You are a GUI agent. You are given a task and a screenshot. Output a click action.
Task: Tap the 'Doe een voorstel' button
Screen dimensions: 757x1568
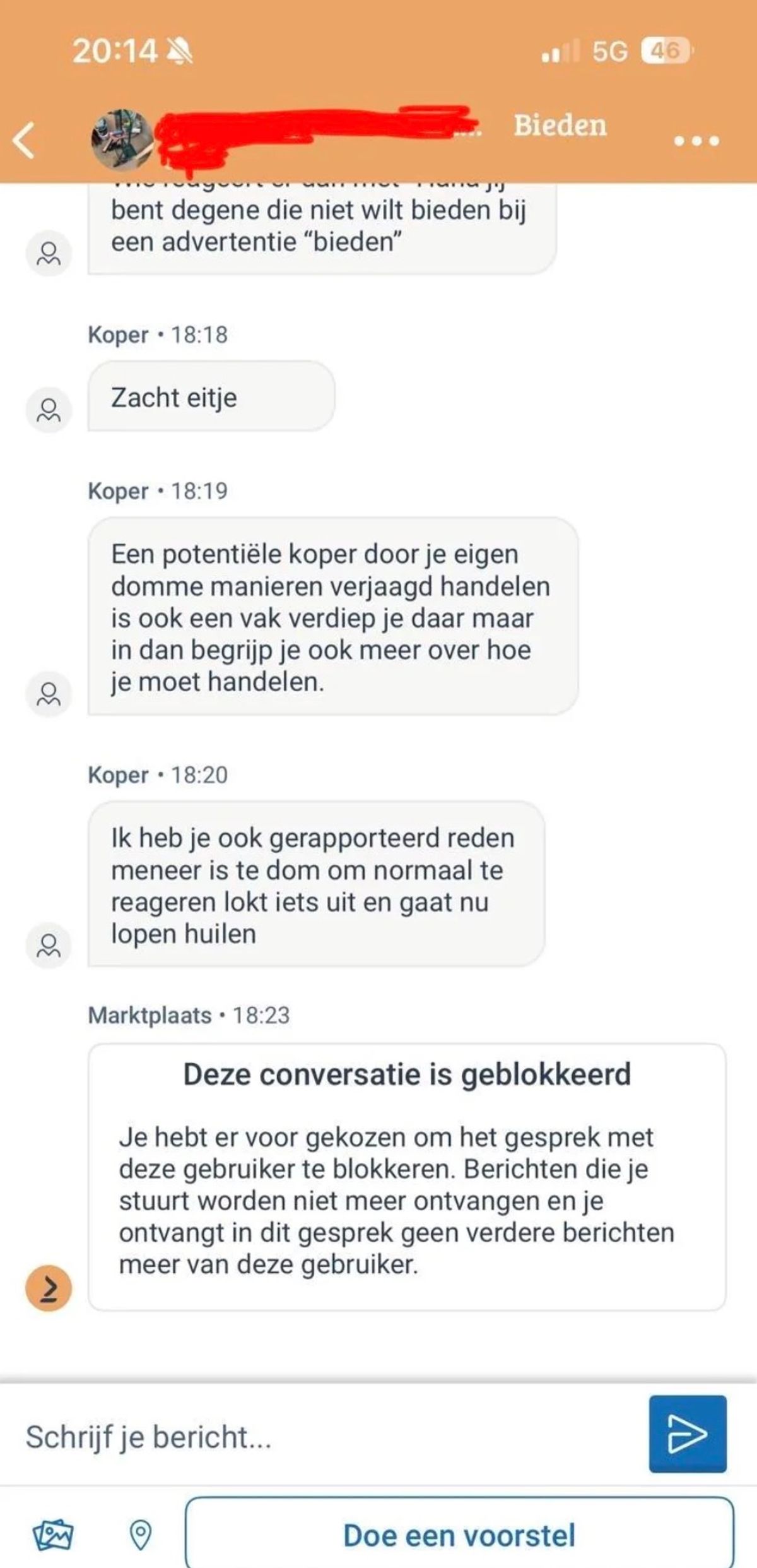(x=459, y=1535)
